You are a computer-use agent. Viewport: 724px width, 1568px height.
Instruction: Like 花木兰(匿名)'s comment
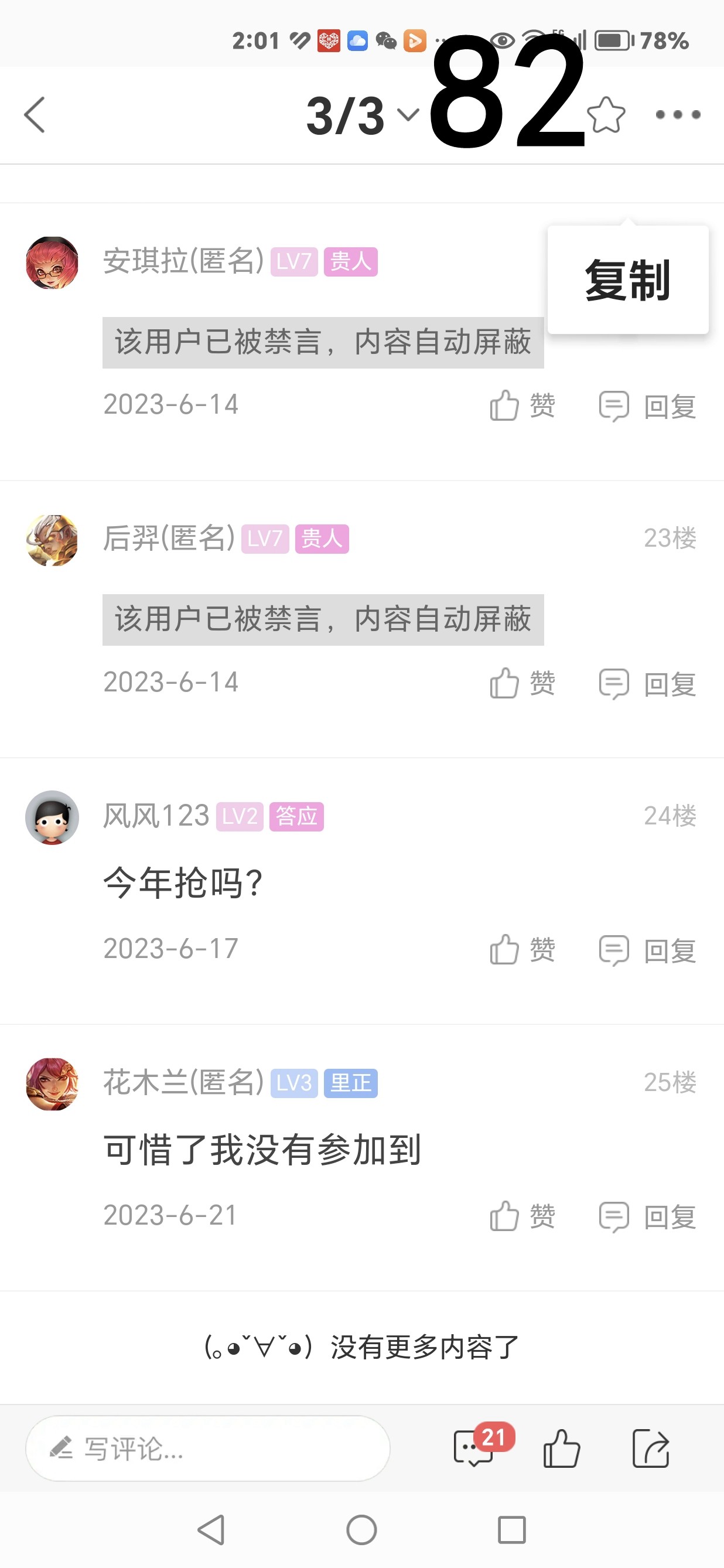pos(522,1216)
